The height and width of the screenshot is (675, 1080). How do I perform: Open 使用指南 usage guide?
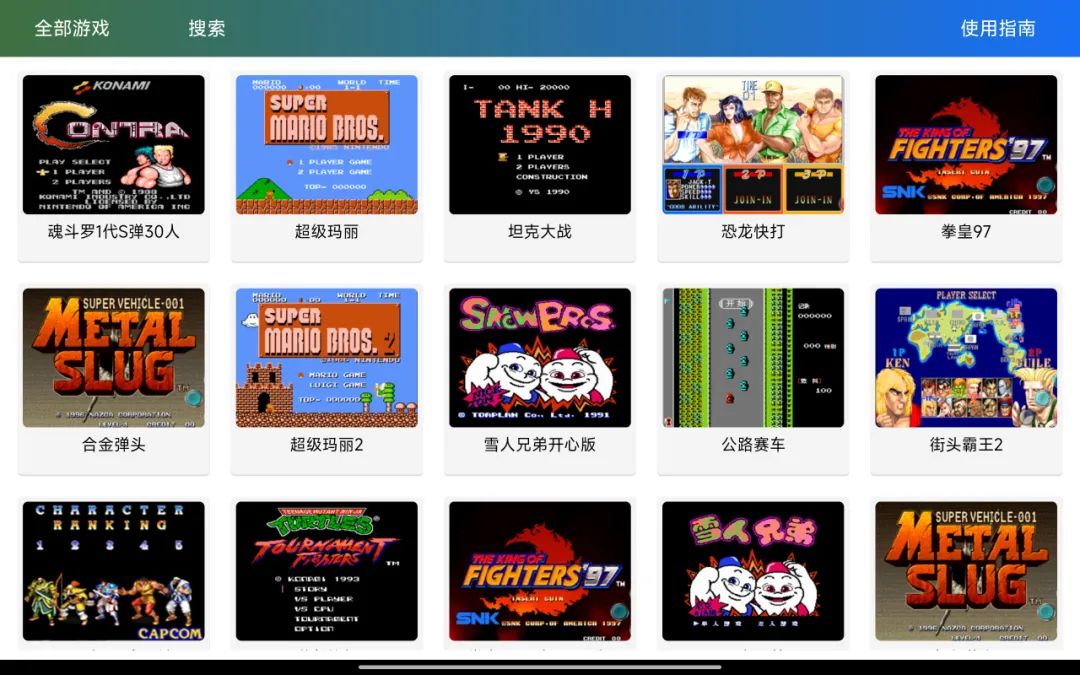coord(997,28)
